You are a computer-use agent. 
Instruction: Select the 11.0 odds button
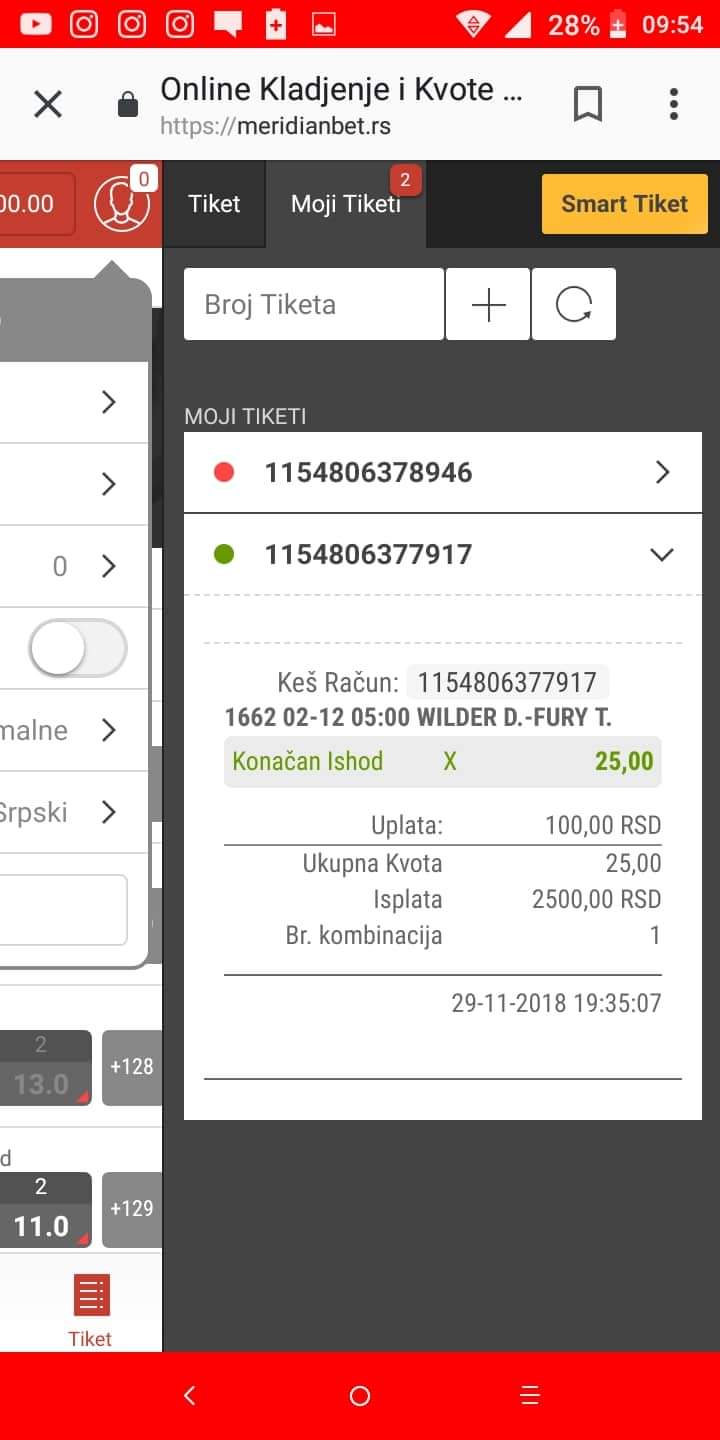(x=46, y=1210)
